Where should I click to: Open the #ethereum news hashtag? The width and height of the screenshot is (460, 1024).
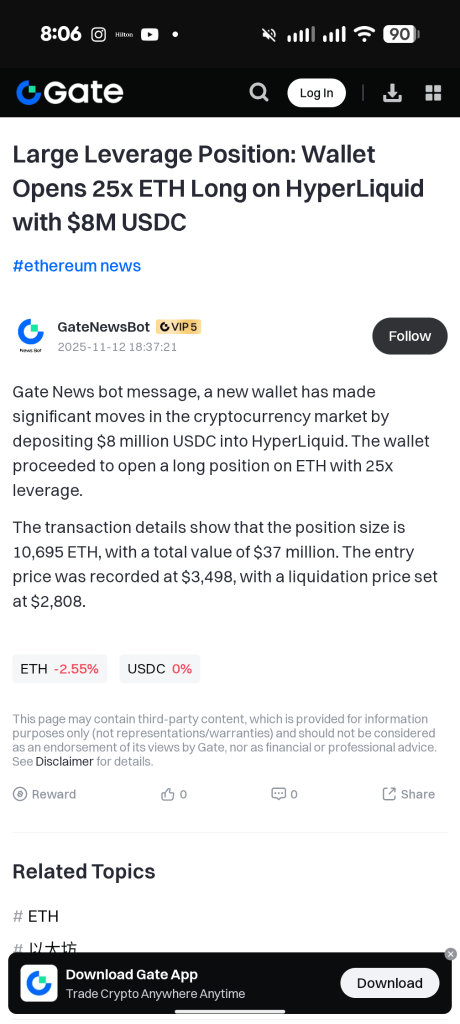pyautogui.click(x=76, y=266)
